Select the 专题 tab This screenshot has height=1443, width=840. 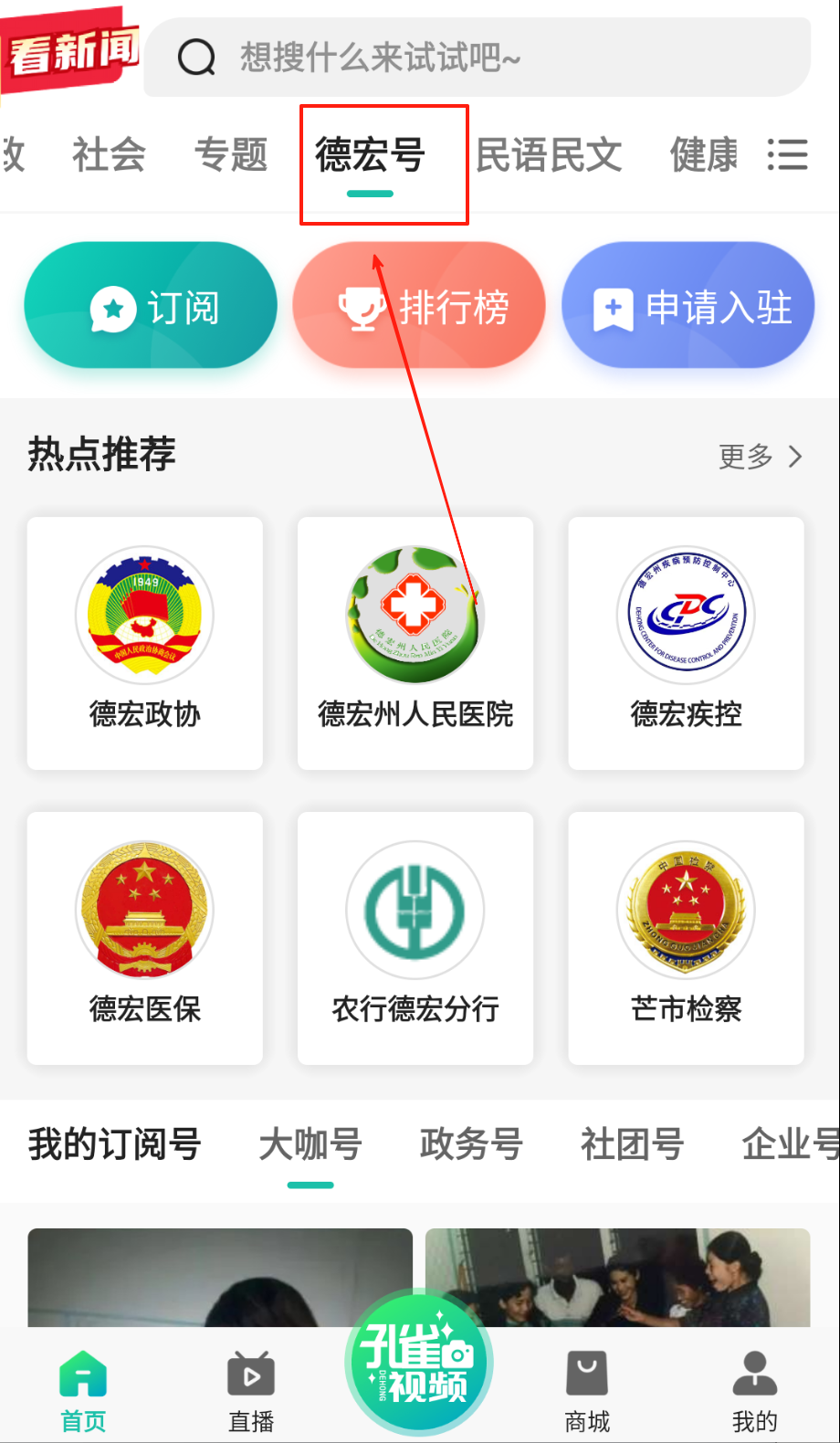click(231, 154)
